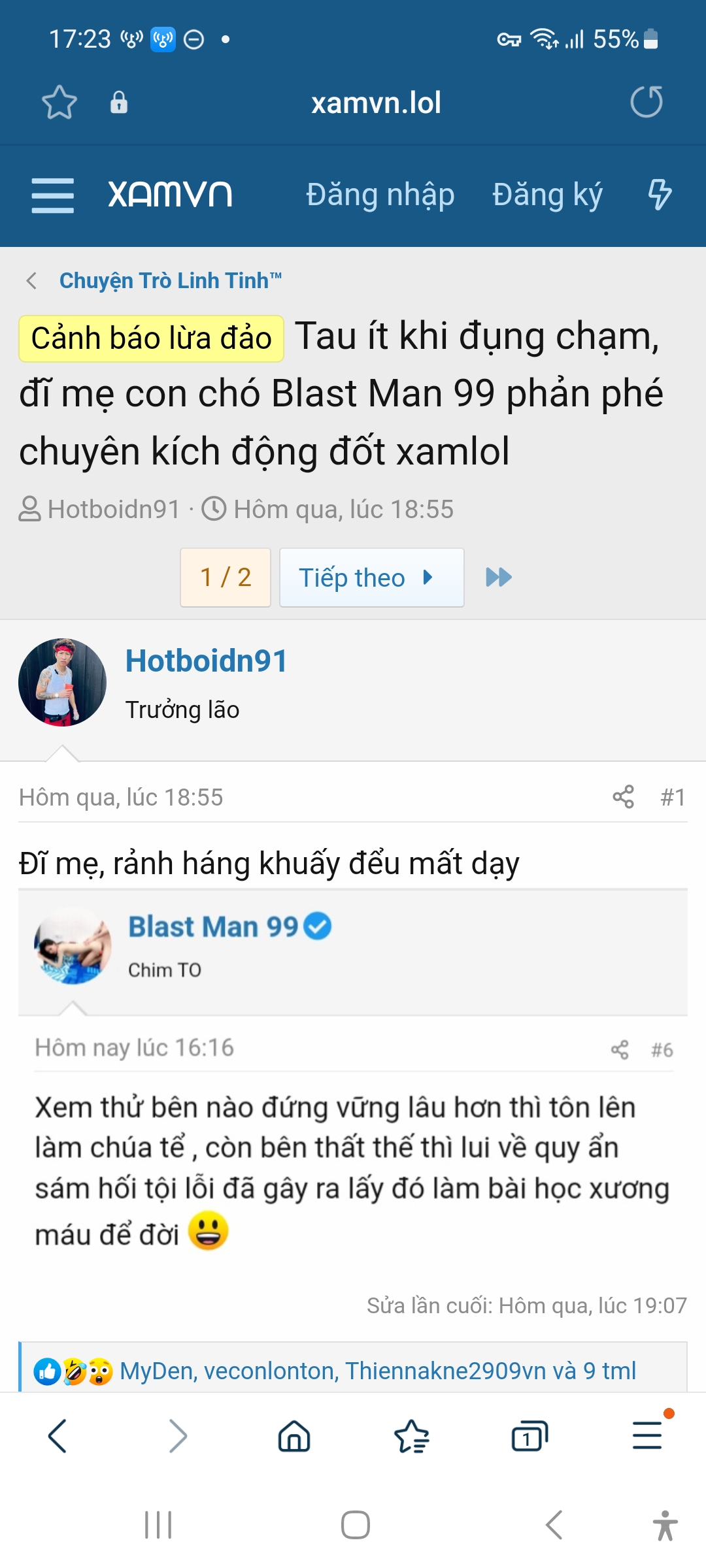Tap the 1 / 2 page indicator
Image resolution: width=706 pixels, height=1568 pixels.
(x=226, y=577)
